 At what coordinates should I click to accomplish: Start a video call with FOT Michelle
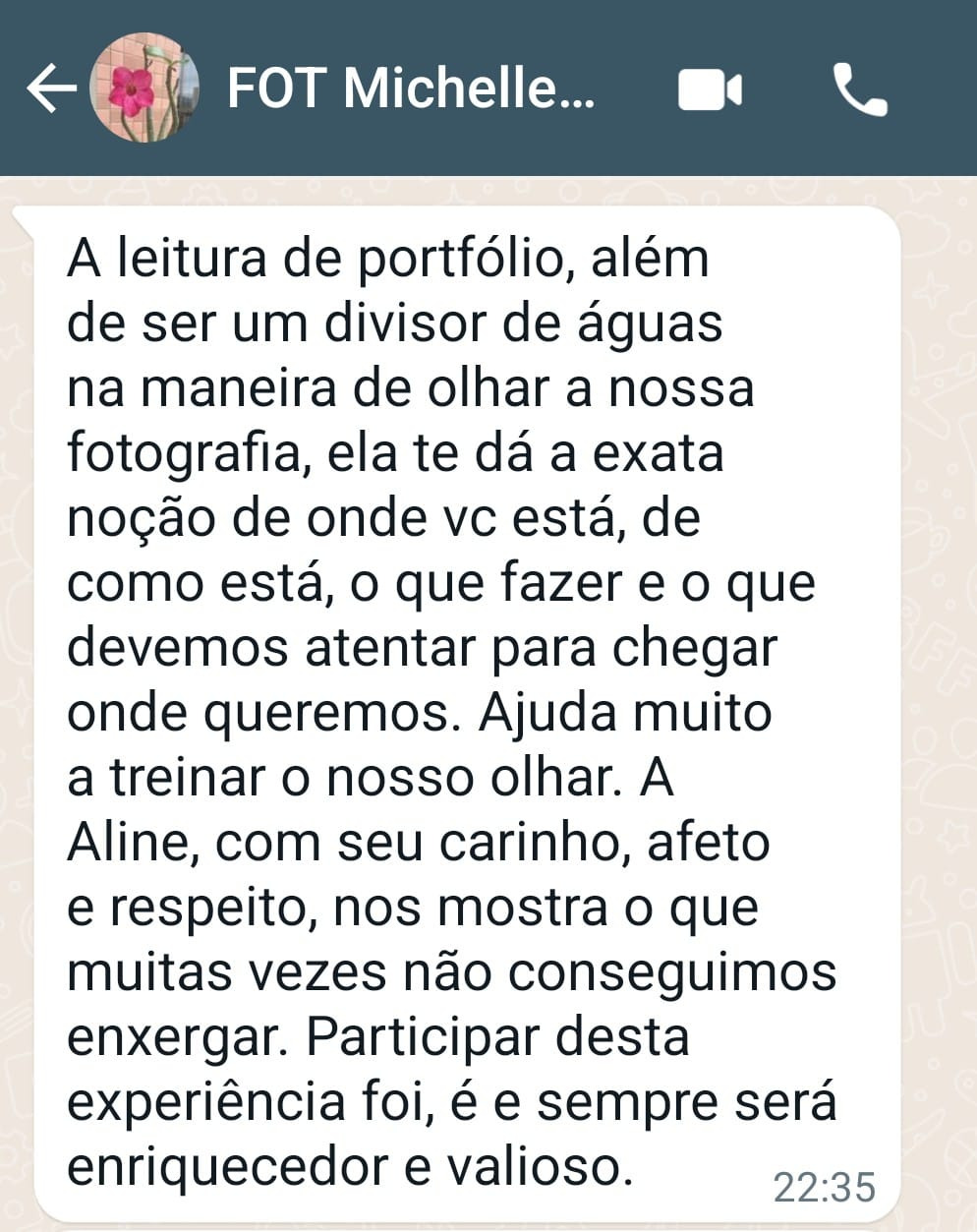710,90
